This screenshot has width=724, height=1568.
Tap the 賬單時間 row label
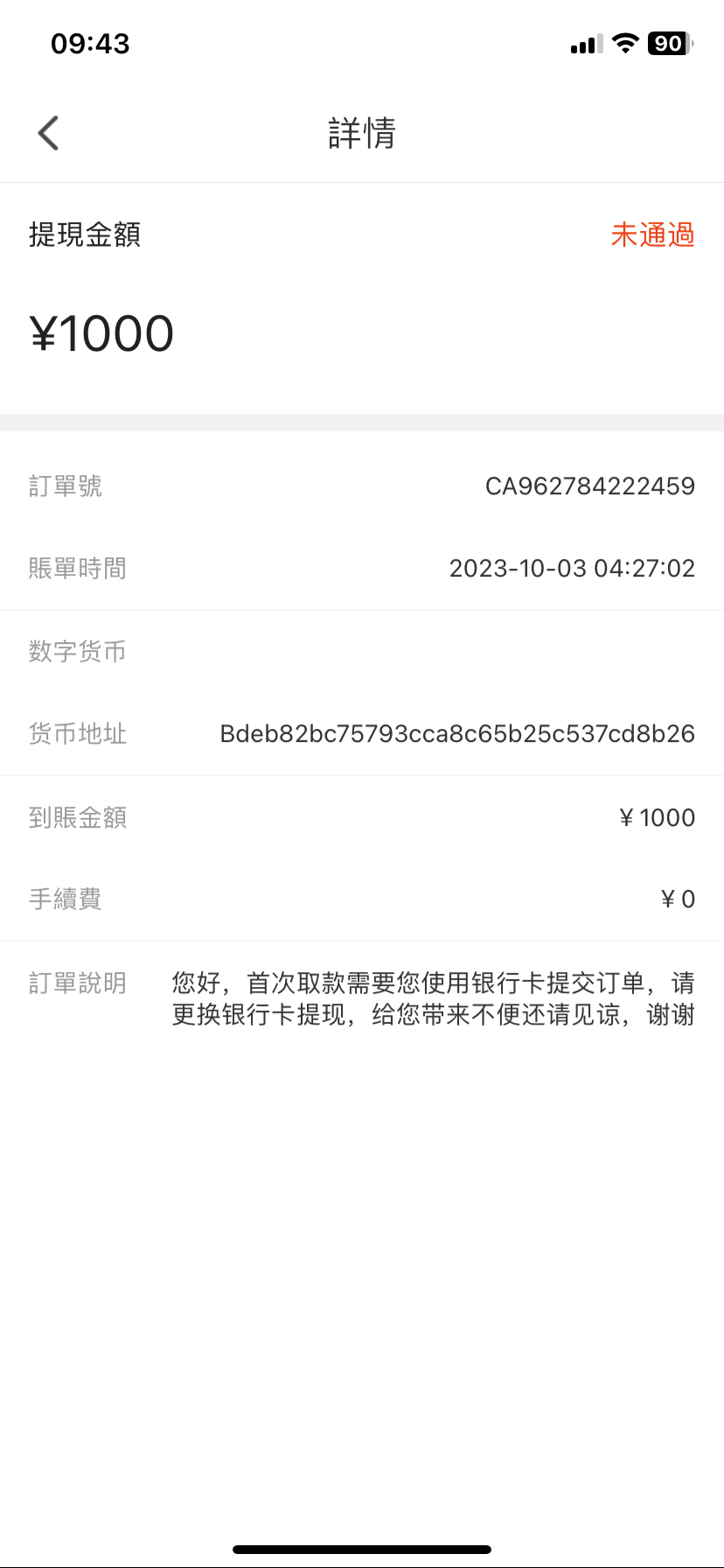(x=77, y=569)
